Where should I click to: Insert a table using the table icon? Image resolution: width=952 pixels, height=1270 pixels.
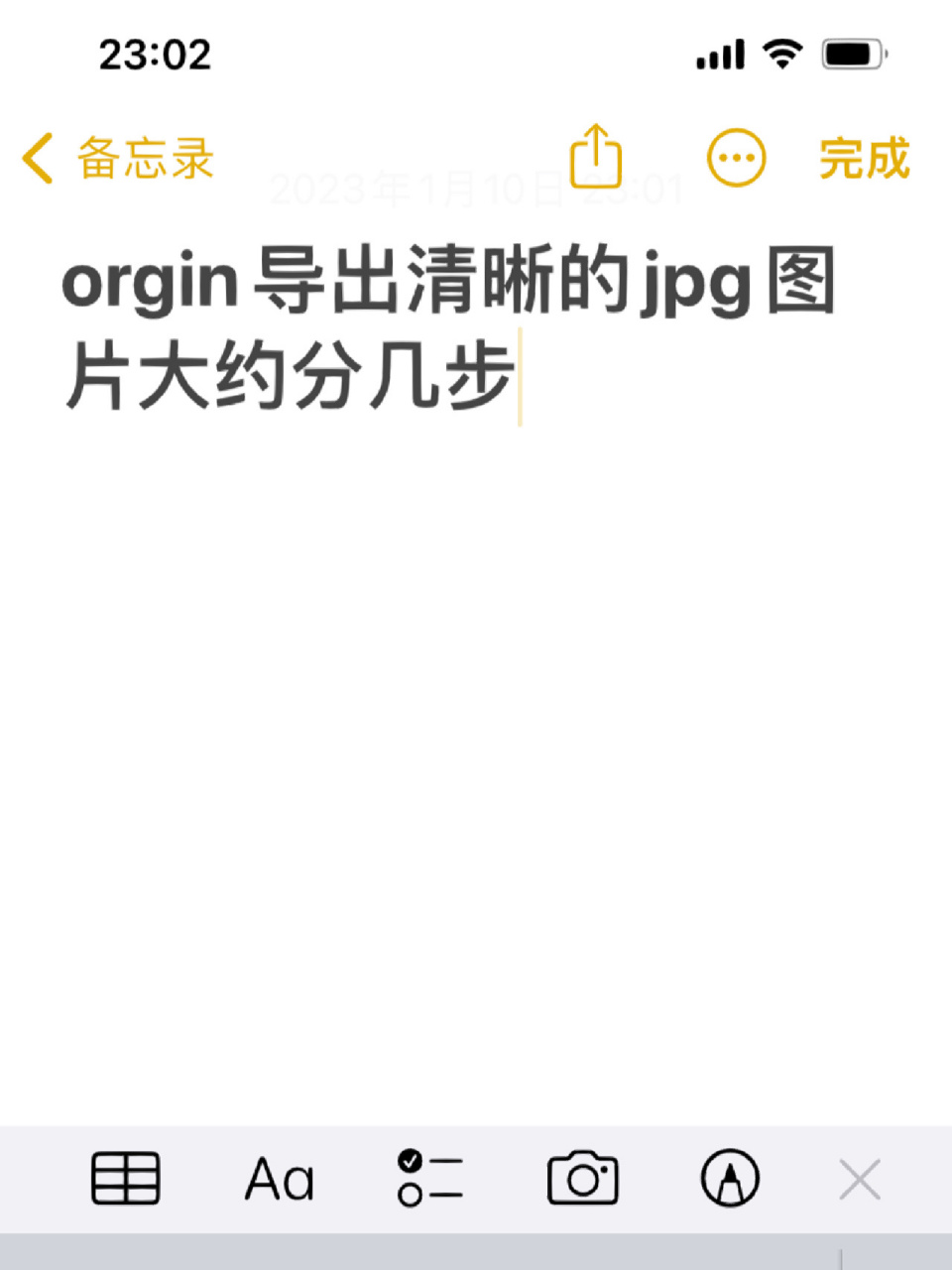coord(126,1179)
